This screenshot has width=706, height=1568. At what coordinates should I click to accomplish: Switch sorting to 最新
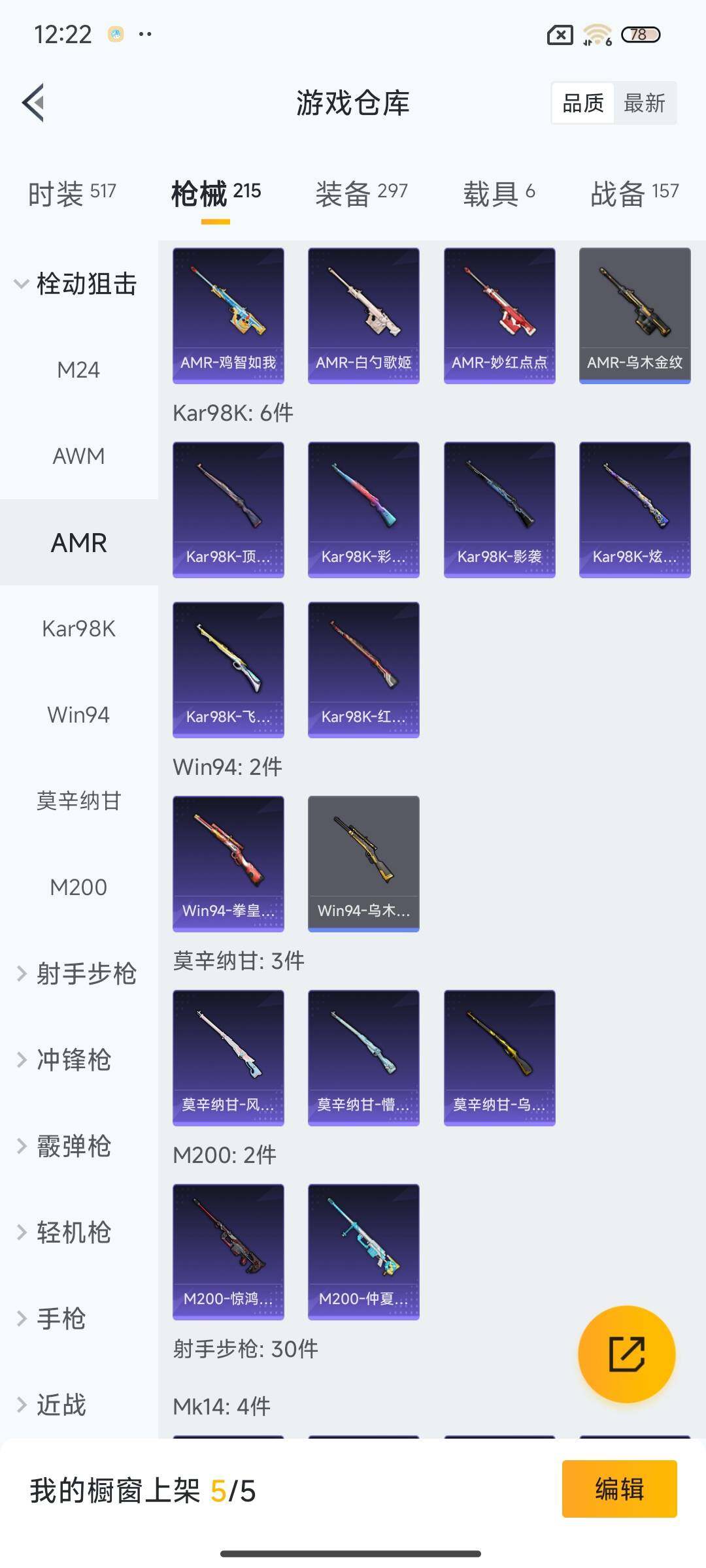pos(645,103)
